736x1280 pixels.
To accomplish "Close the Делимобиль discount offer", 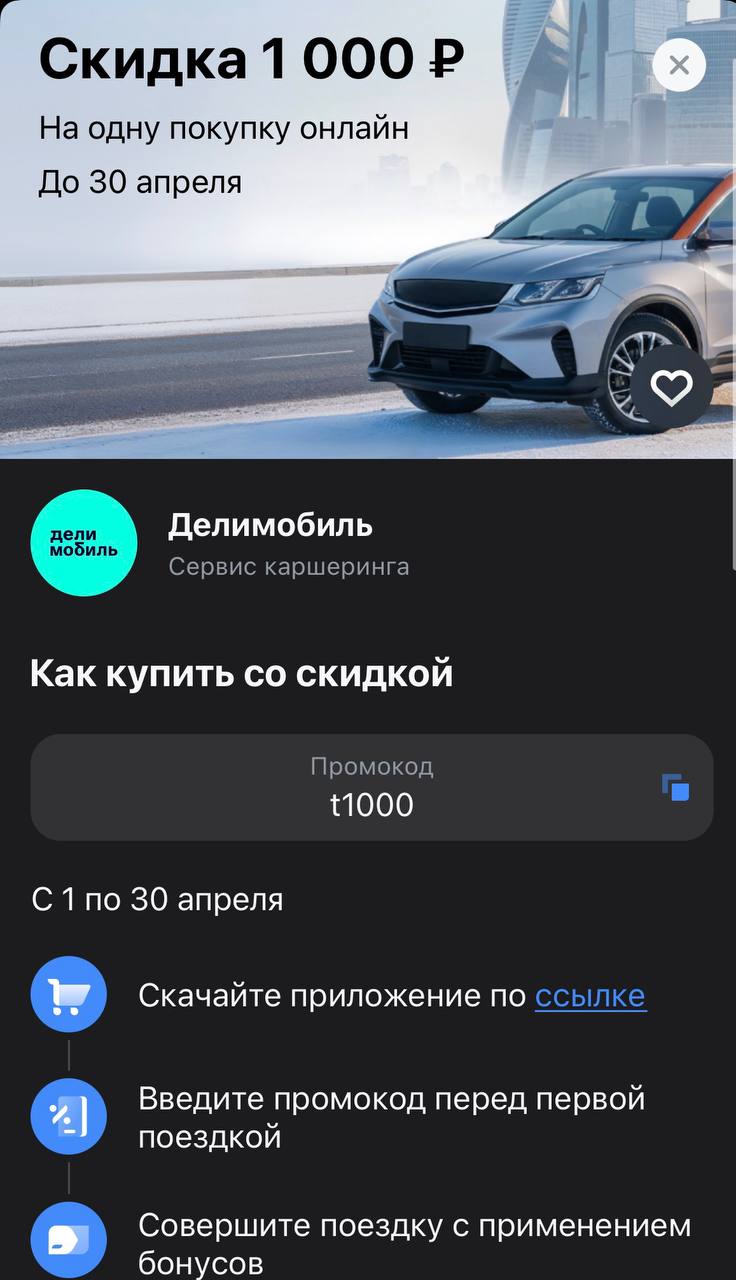I will (x=679, y=66).
